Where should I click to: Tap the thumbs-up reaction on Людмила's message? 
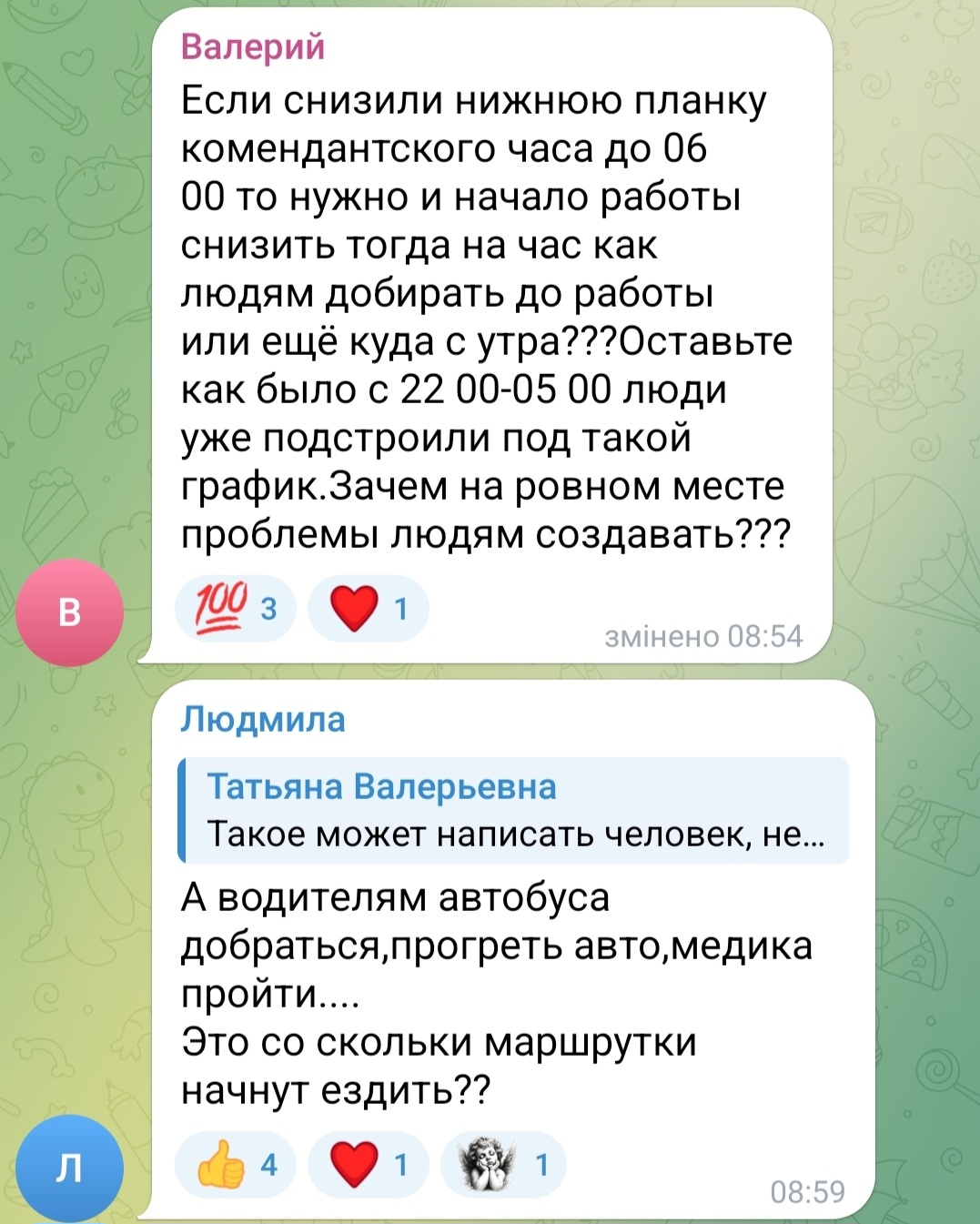(235, 1165)
